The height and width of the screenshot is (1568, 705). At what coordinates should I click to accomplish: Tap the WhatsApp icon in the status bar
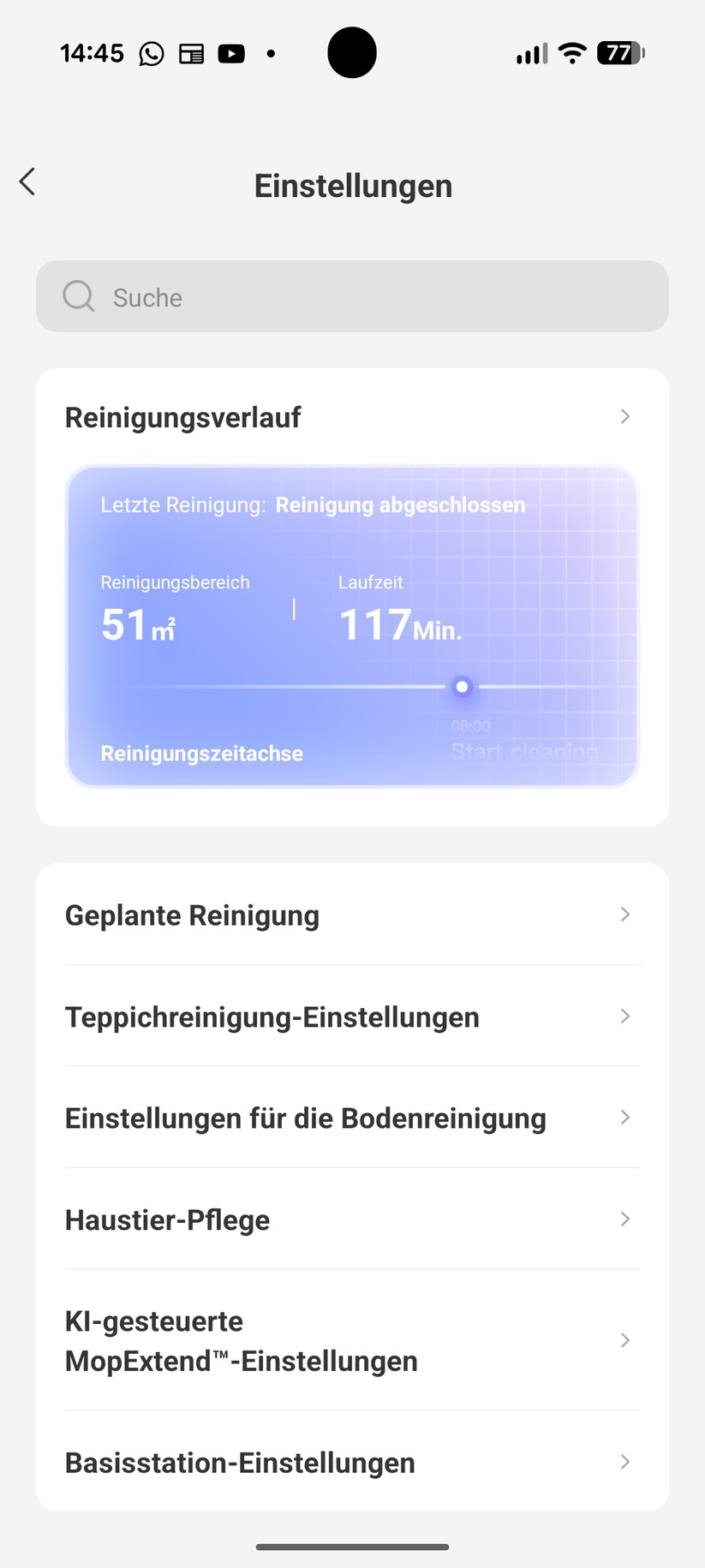(x=151, y=53)
